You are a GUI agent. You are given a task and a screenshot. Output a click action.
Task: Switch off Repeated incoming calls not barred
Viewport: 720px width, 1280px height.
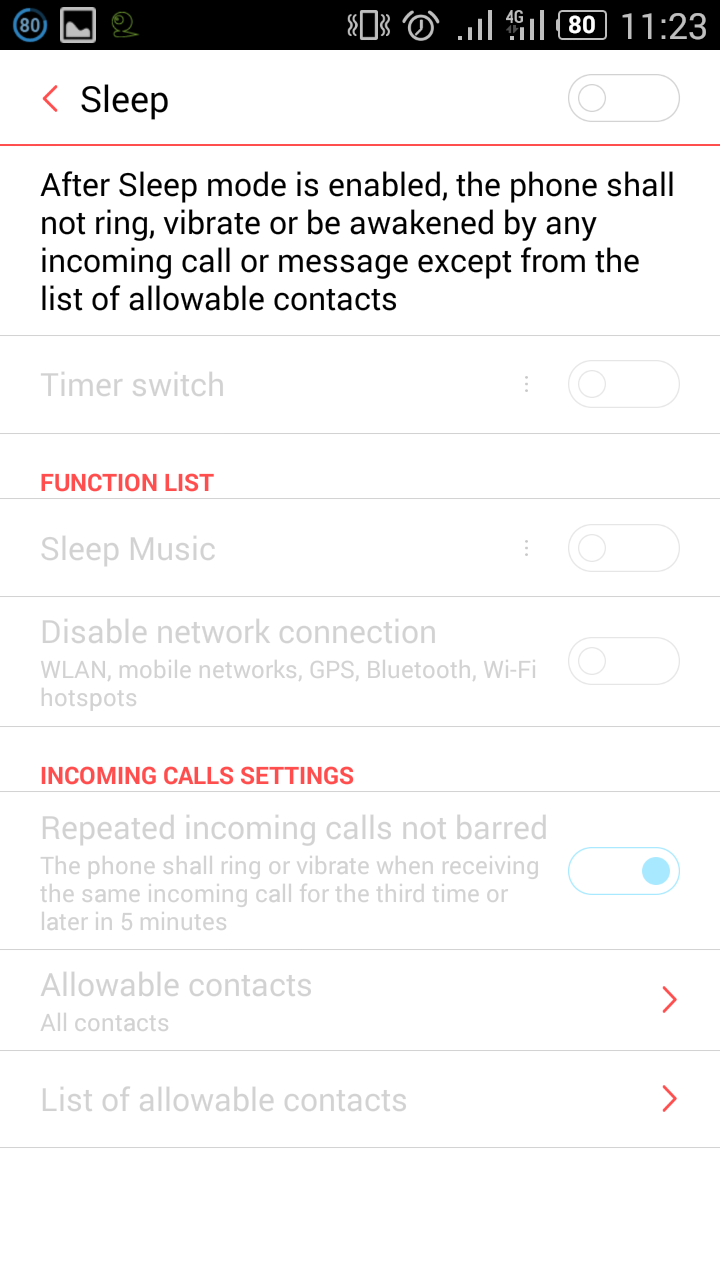coord(624,871)
